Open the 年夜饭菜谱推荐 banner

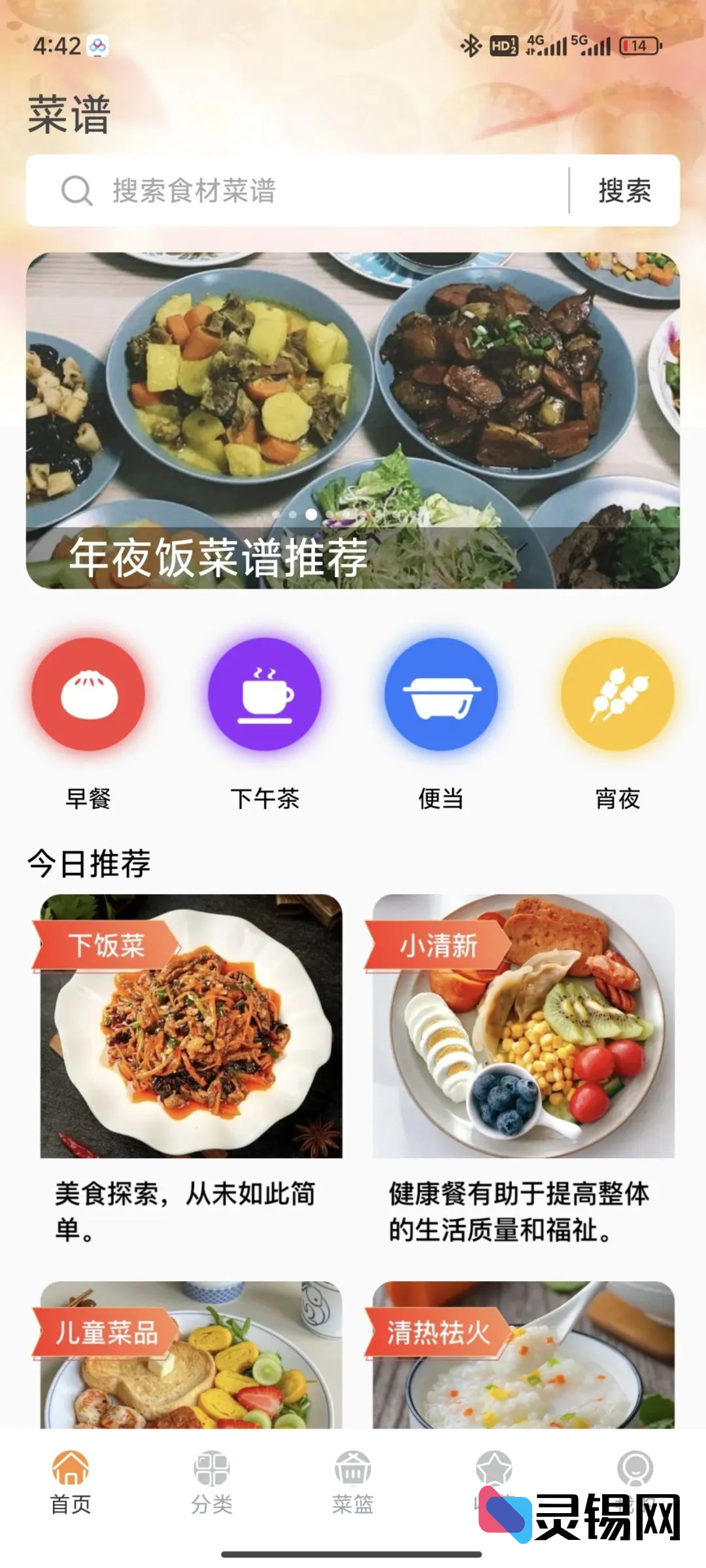pos(353,420)
